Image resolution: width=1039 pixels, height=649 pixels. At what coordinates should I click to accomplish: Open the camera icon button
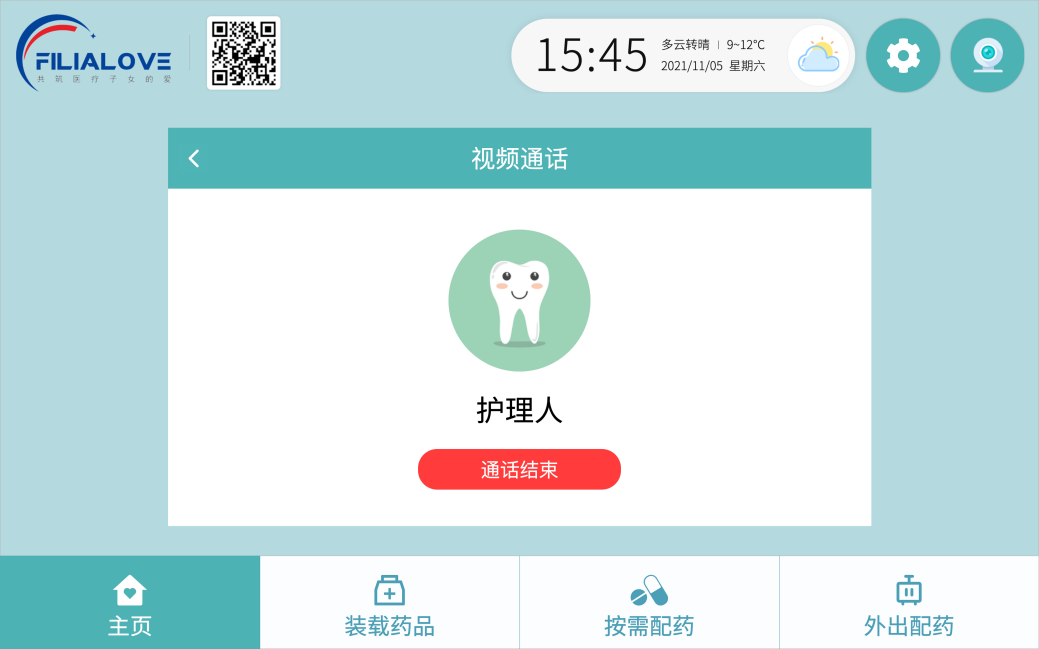pos(987,55)
